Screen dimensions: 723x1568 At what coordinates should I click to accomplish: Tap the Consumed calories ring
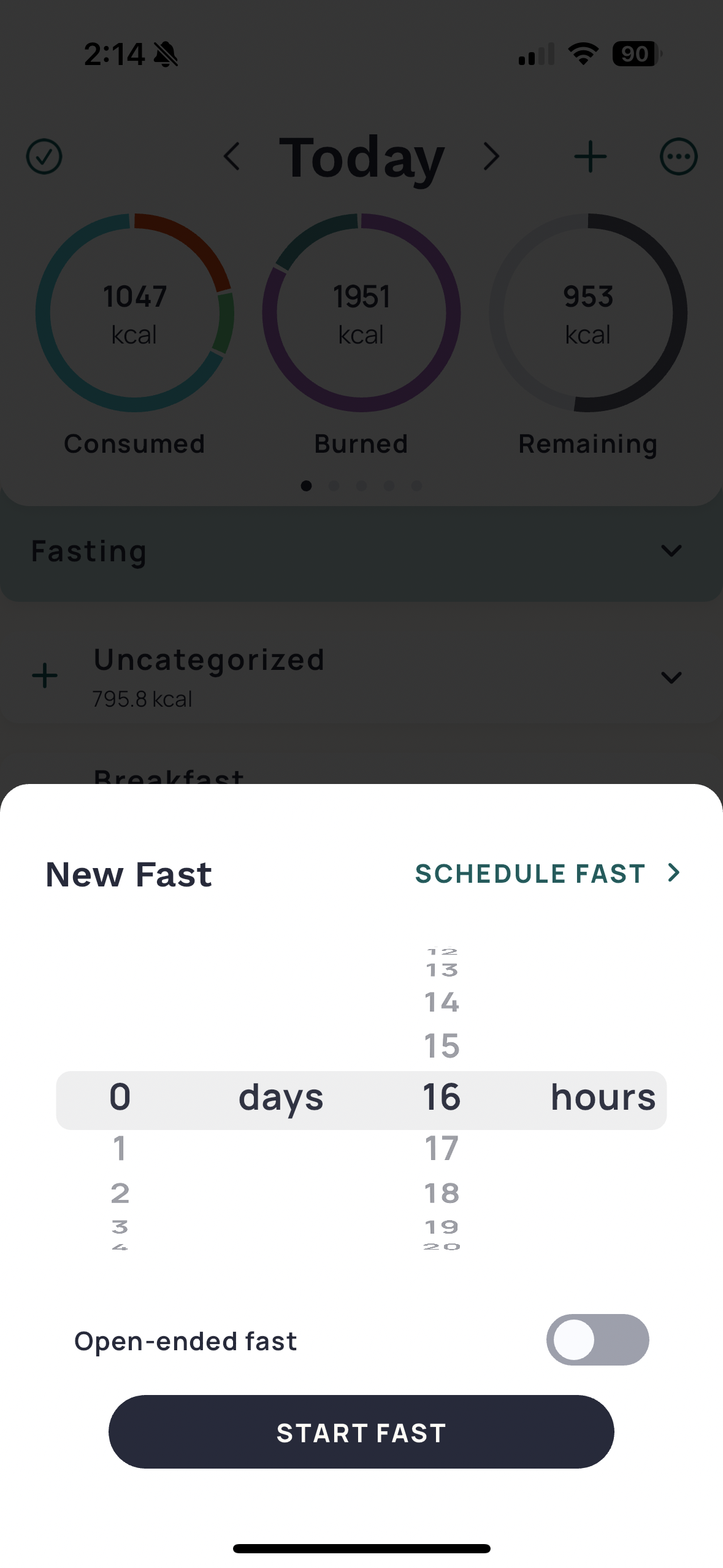pyautogui.click(x=134, y=313)
